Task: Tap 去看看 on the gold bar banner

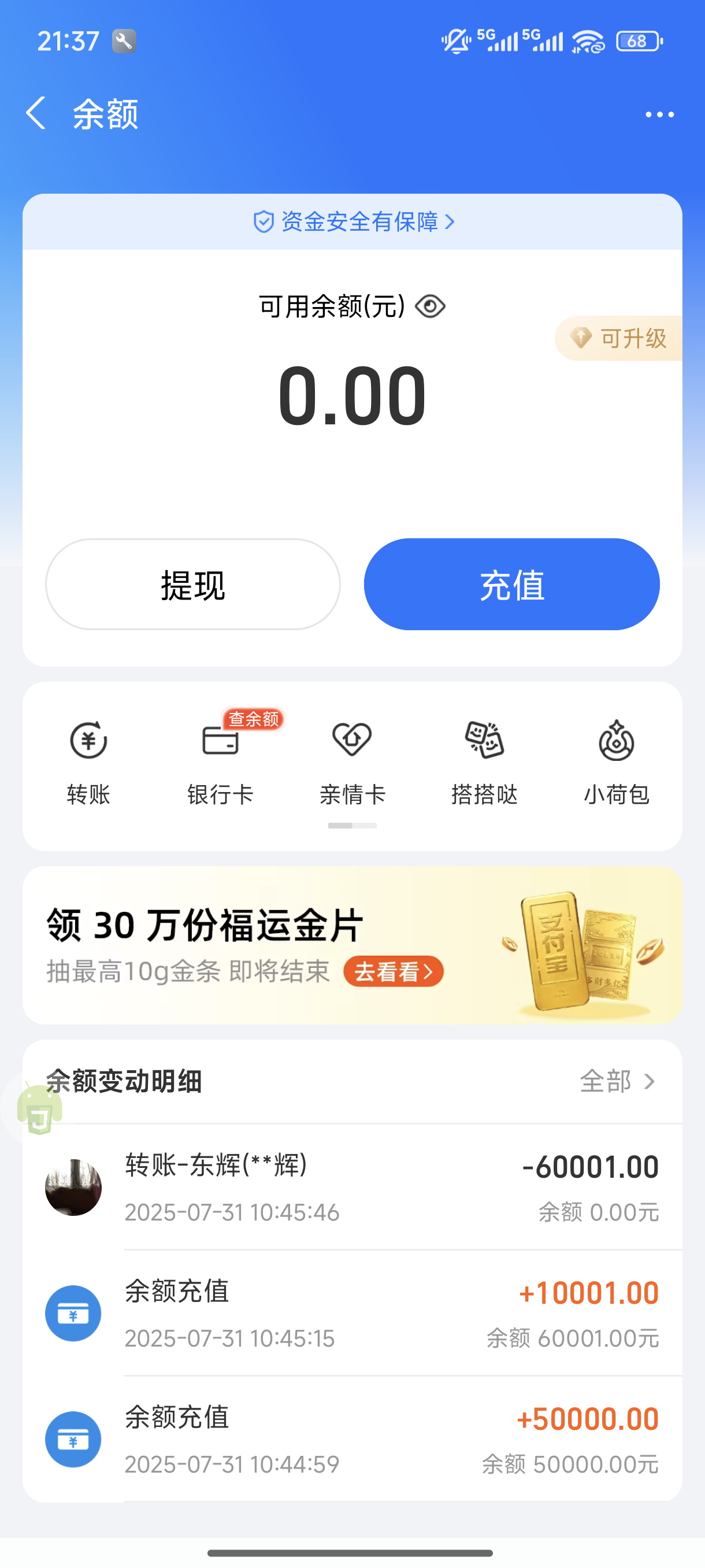Action: [393, 971]
